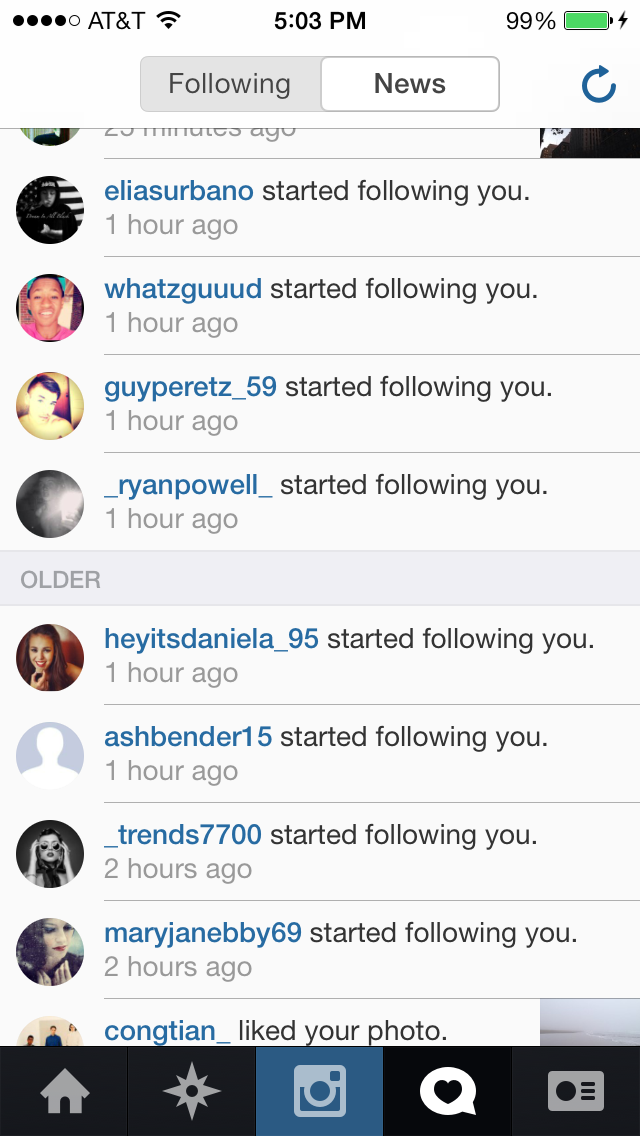Switch to the Following segment
Image resolution: width=640 pixels, height=1136 pixels.
pyautogui.click(x=230, y=84)
